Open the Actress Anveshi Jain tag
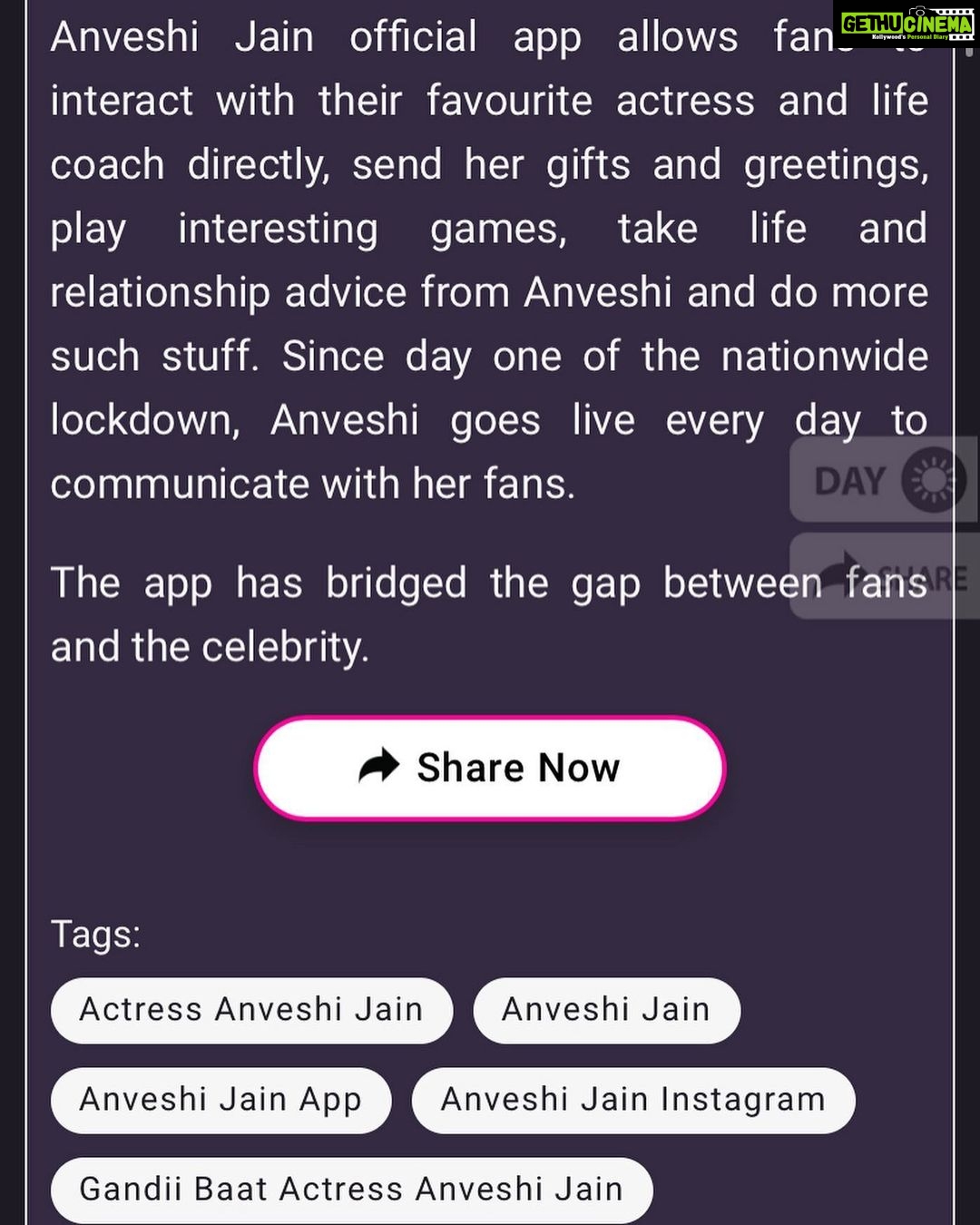980x1225 pixels. point(251,1010)
